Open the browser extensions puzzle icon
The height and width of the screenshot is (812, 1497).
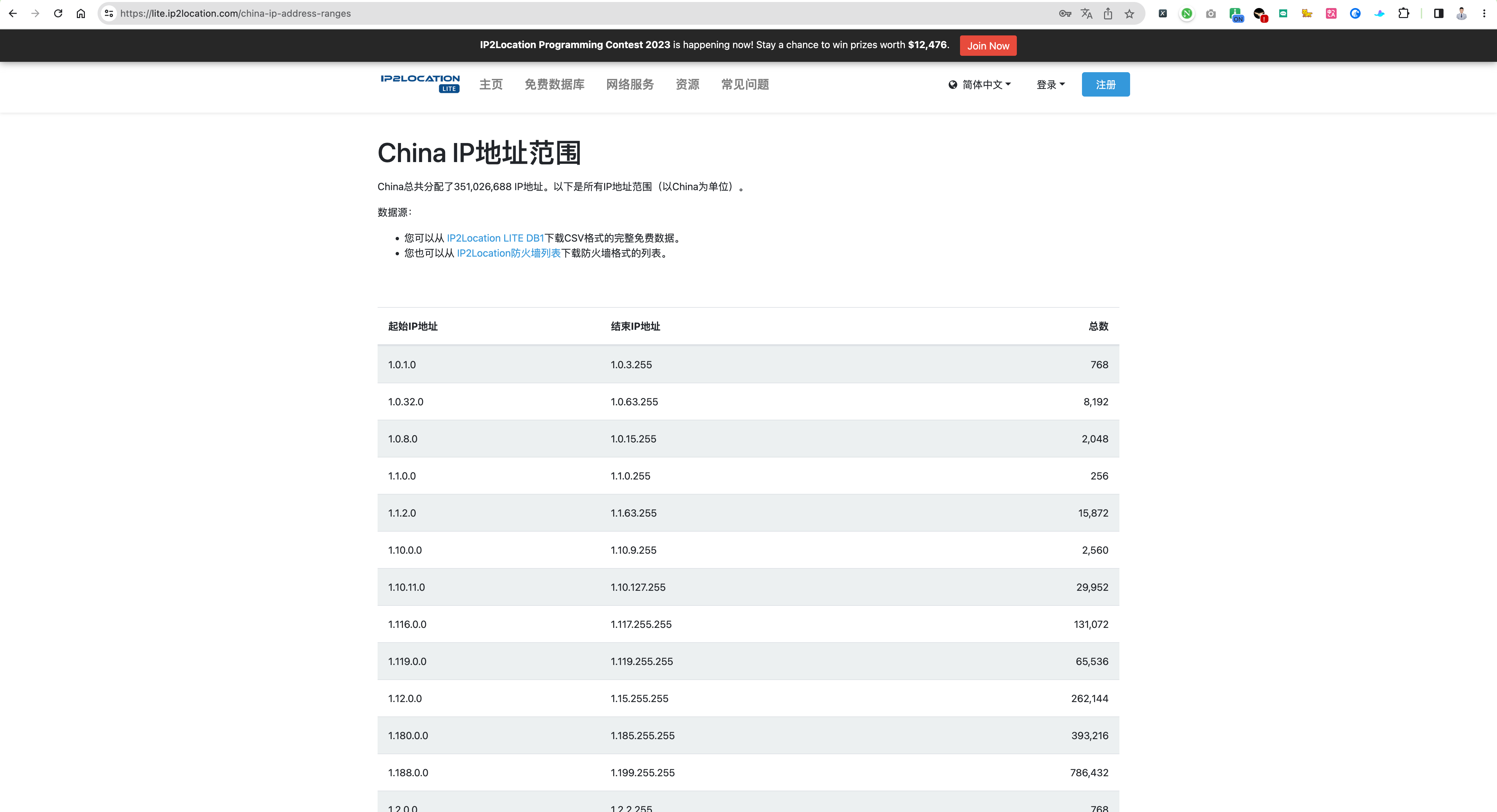[x=1403, y=13]
